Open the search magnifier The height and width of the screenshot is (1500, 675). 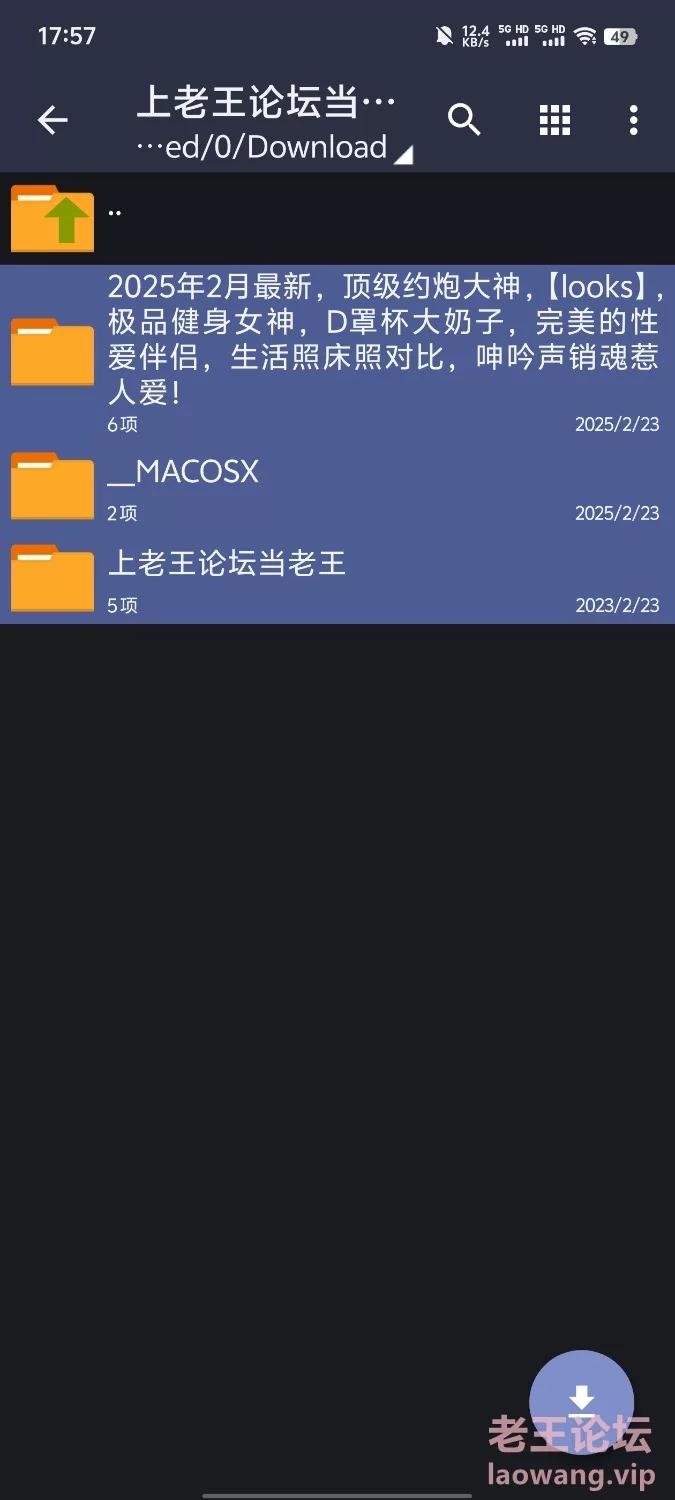(464, 120)
